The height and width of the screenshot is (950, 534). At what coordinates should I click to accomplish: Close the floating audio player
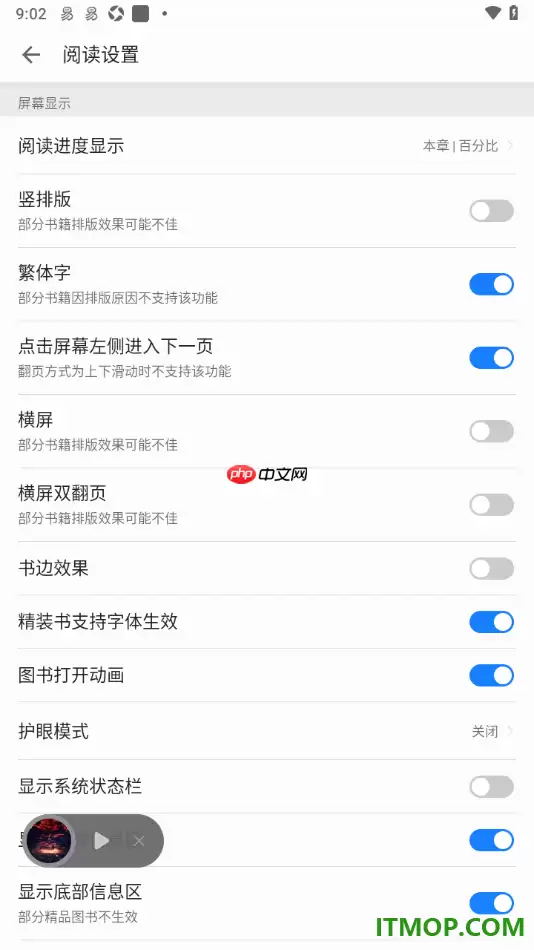139,840
